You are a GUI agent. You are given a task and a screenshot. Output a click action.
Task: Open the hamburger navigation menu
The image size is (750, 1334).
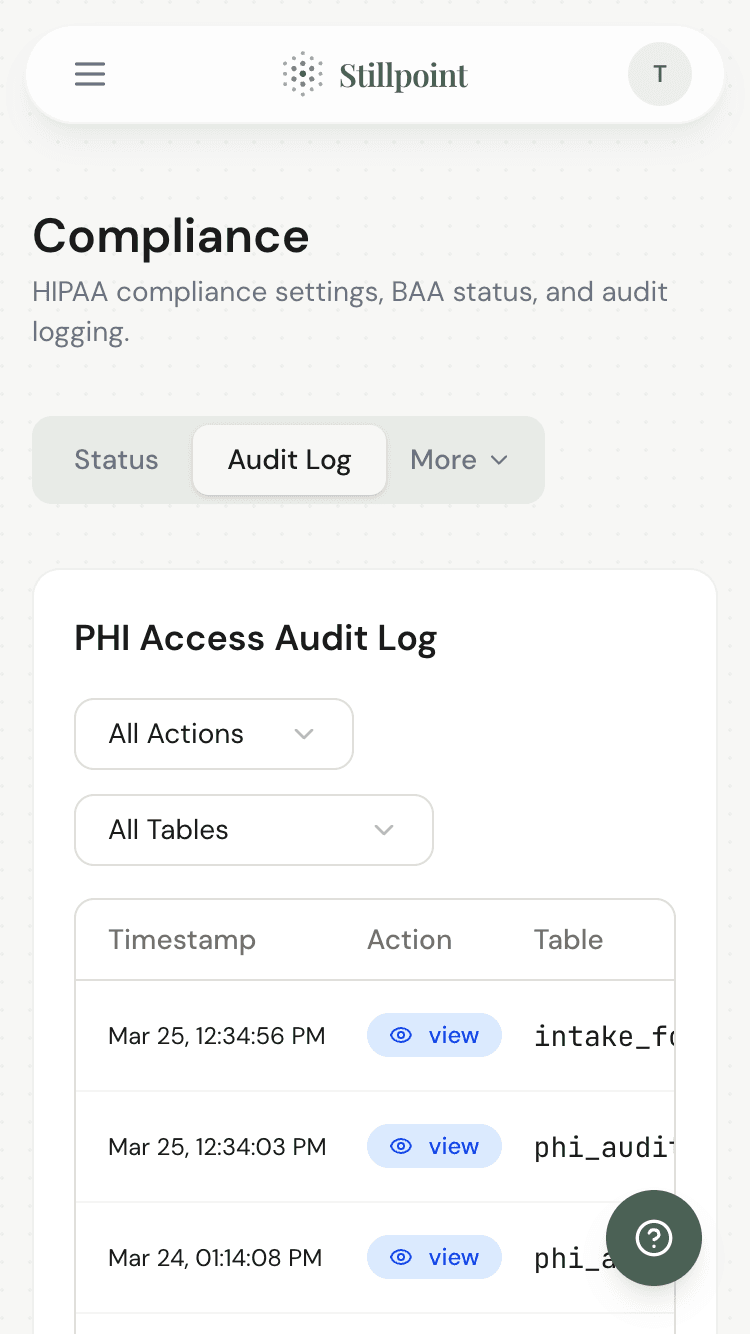click(90, 74)
